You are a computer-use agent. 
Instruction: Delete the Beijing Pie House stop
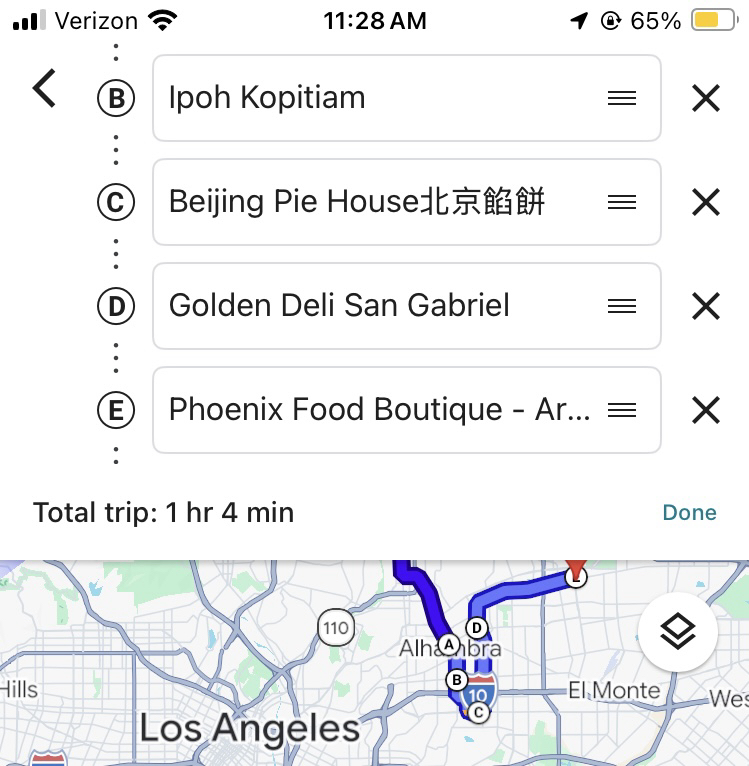pyautogui.click(x=706, y=202)
